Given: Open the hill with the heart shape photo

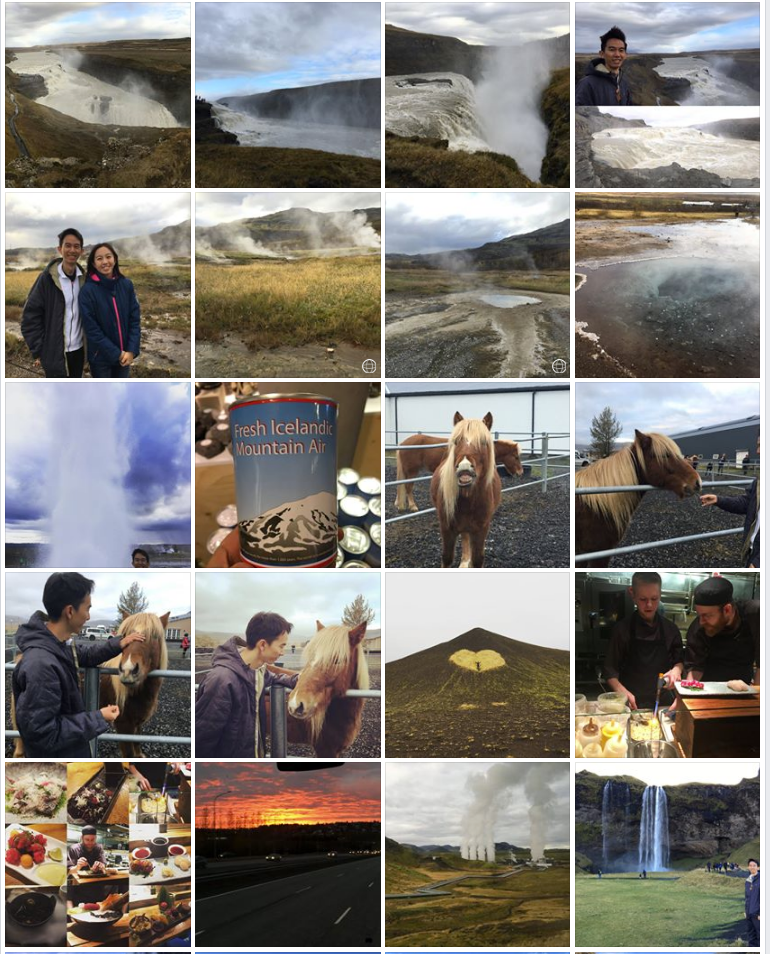Looking at the screenshot, I should 477,664.
